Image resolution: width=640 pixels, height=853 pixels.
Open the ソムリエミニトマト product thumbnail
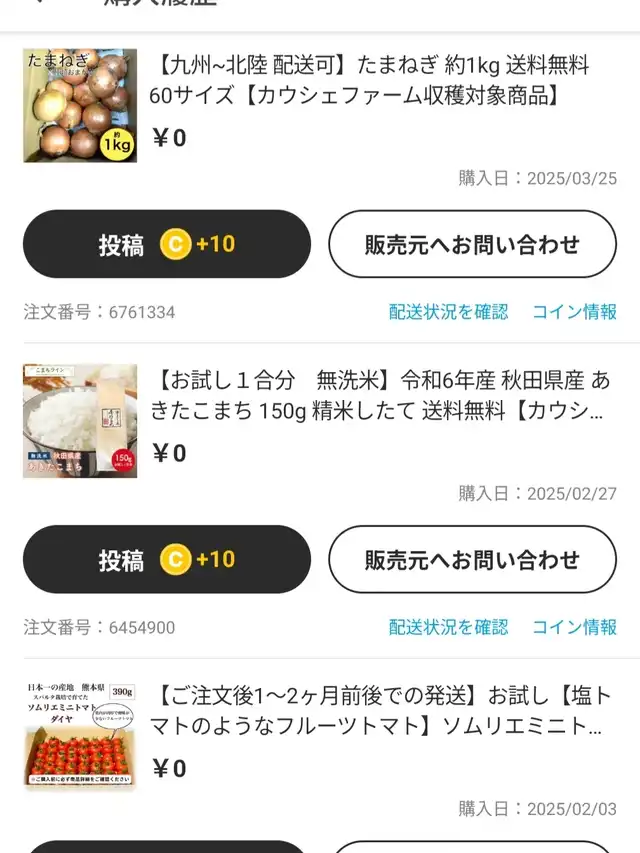tap(80, 736)
